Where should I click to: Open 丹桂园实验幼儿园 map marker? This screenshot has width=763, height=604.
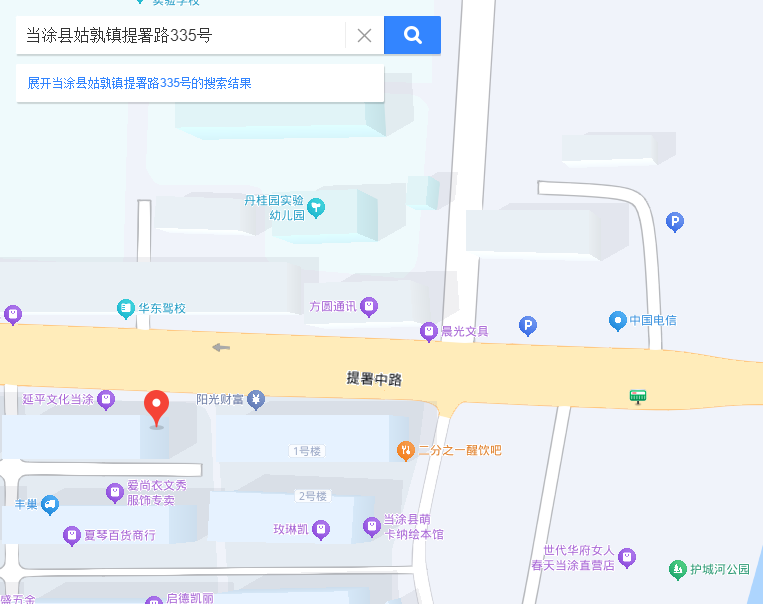[316, 208]
